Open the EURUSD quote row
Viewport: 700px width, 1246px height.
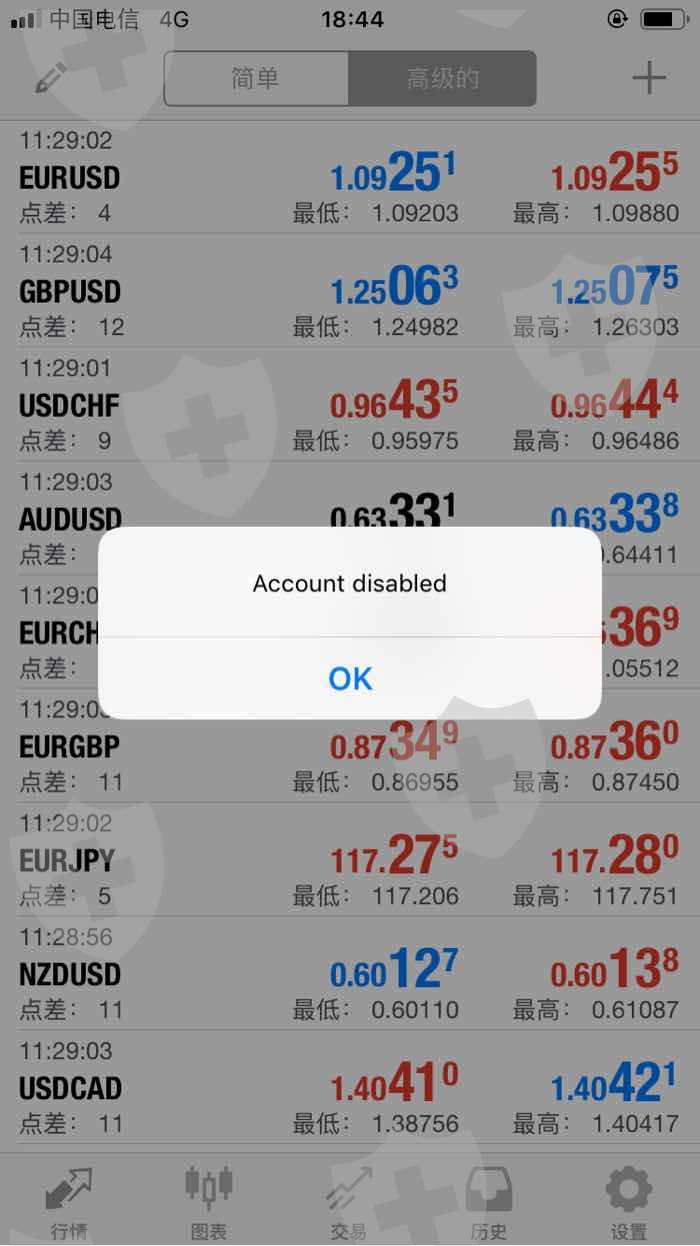(x=350, y=177)
